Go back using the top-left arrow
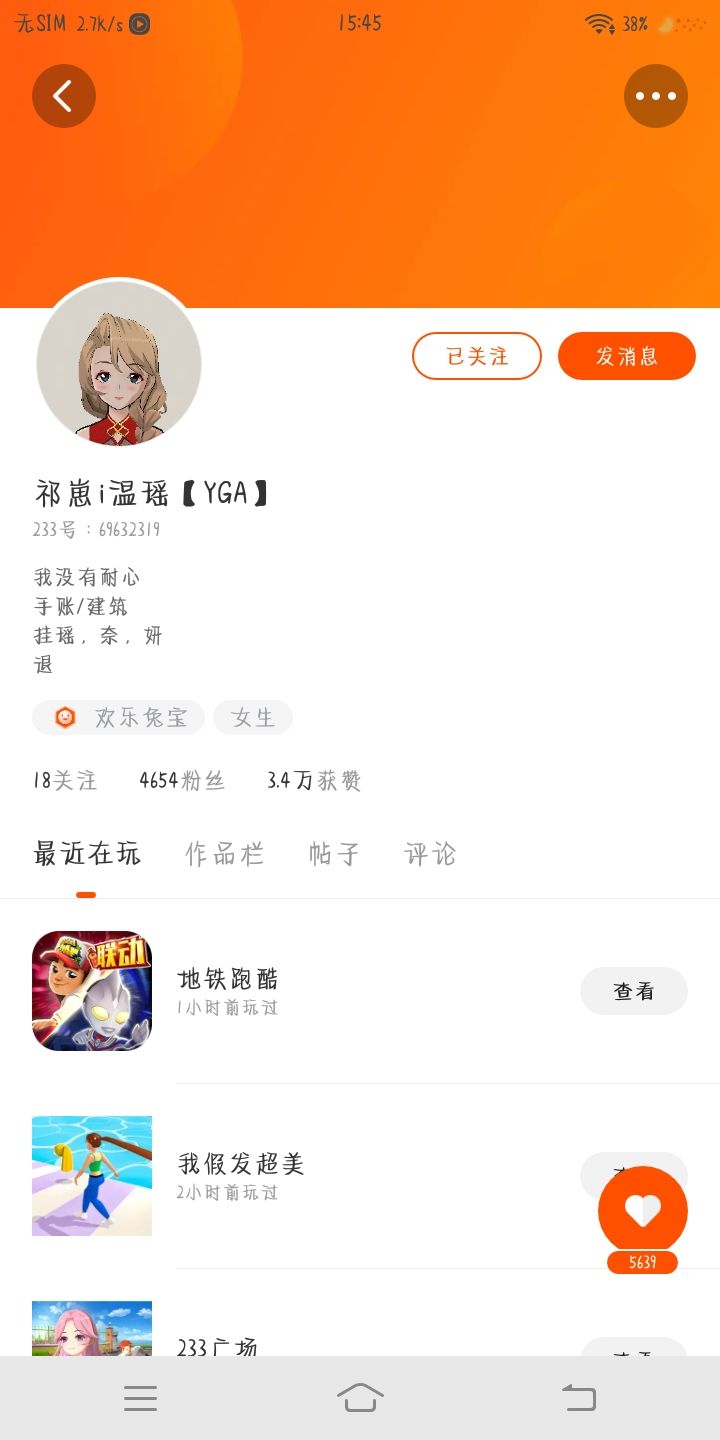The height and width of the screenshot is (1440, 720). click(x=64, y=96)
